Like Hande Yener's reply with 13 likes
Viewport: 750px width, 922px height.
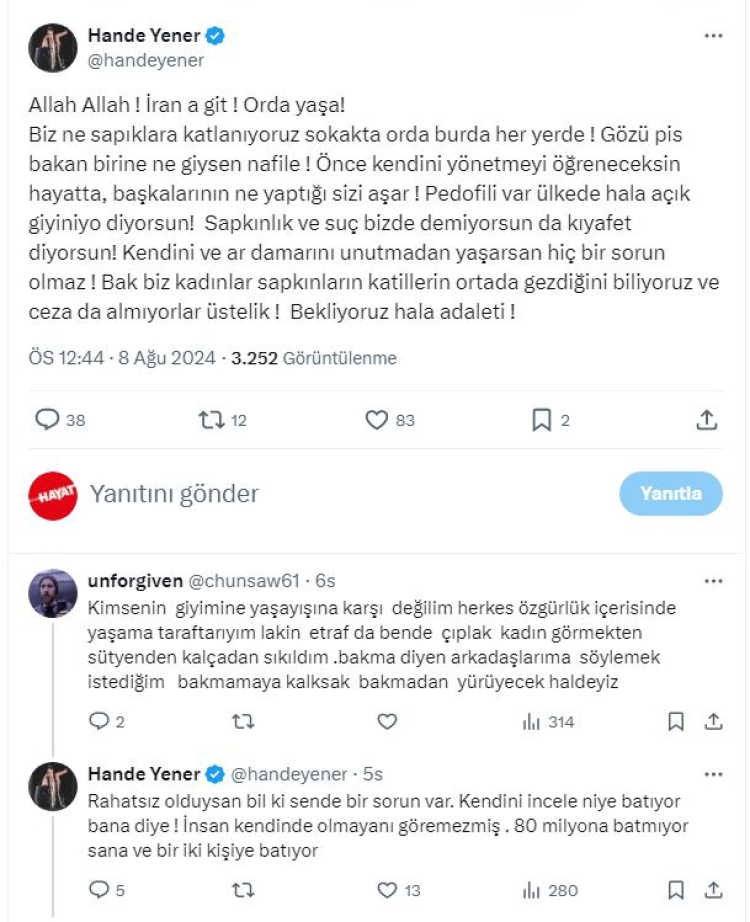click(x=387, y=889)
